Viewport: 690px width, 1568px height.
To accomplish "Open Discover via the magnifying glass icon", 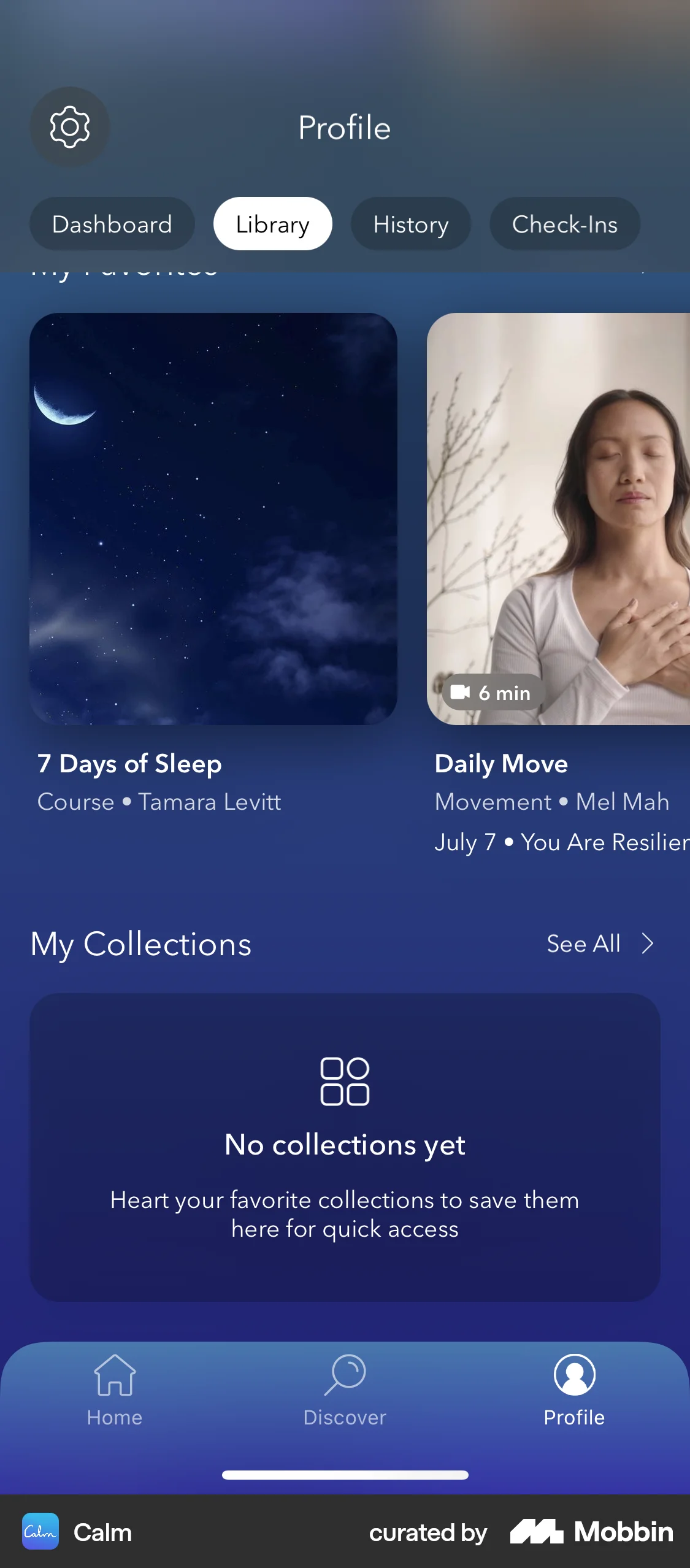I will coord(345,1376).
